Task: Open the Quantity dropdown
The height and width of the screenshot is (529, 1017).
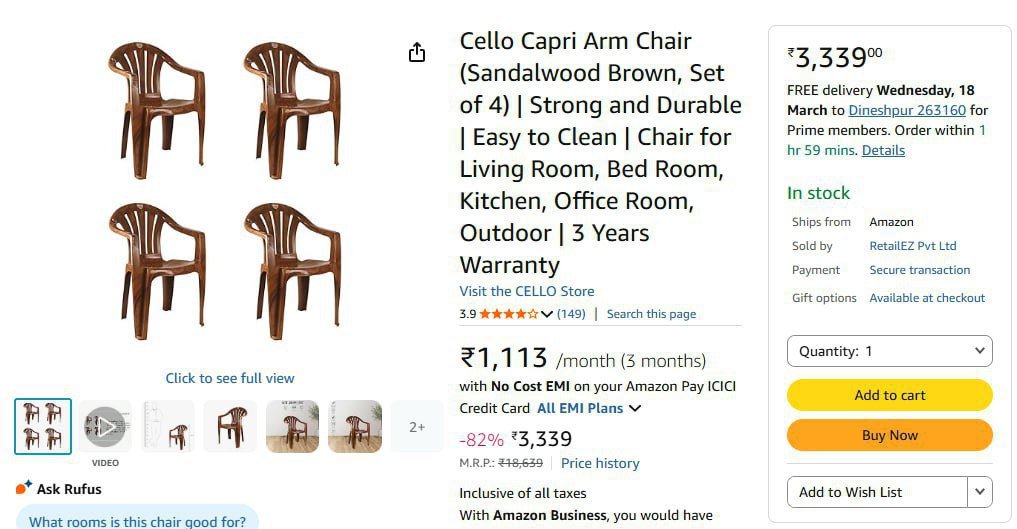Action: [x=889, y=351]
